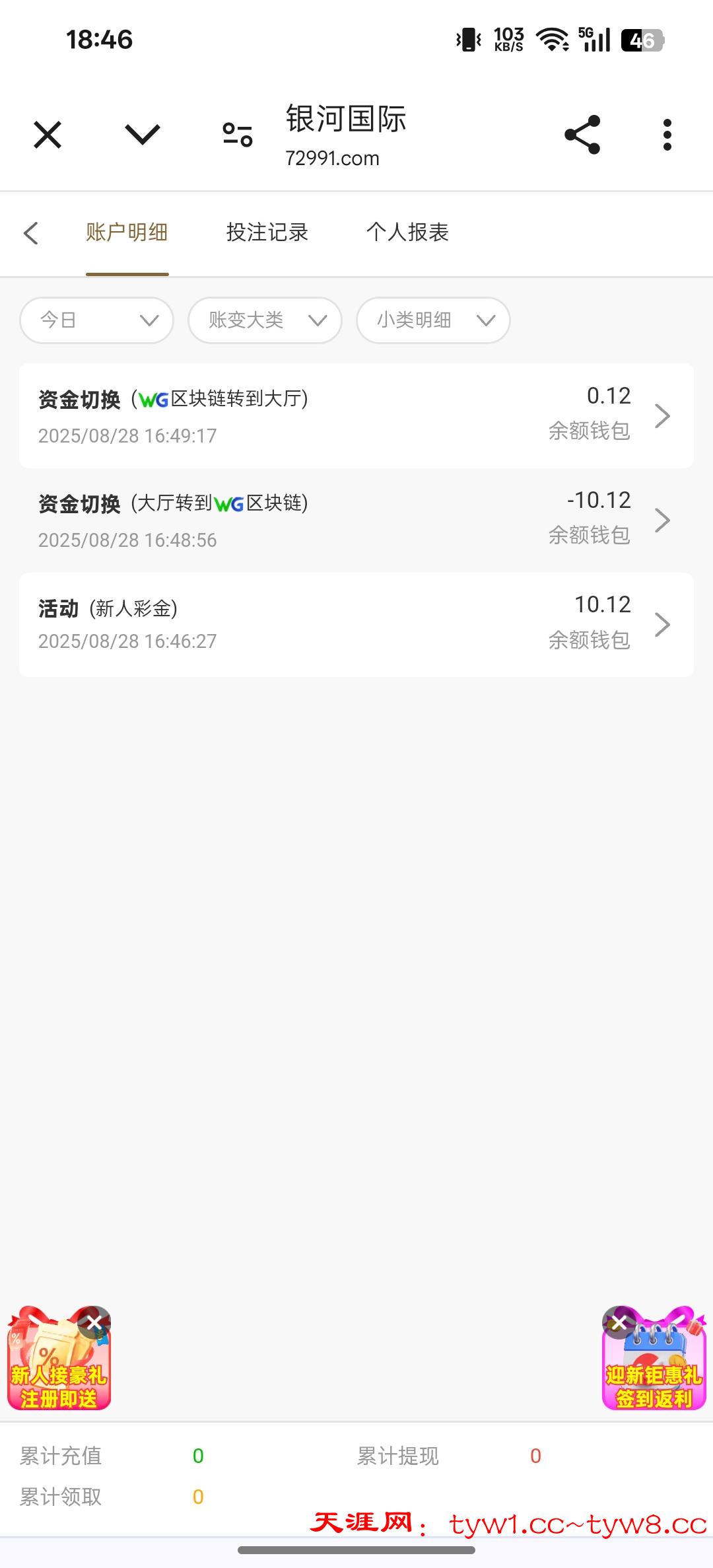713x1568 pixels.
Task: Open site settings icon beside the URL
Action: click(x=238, y=135)
